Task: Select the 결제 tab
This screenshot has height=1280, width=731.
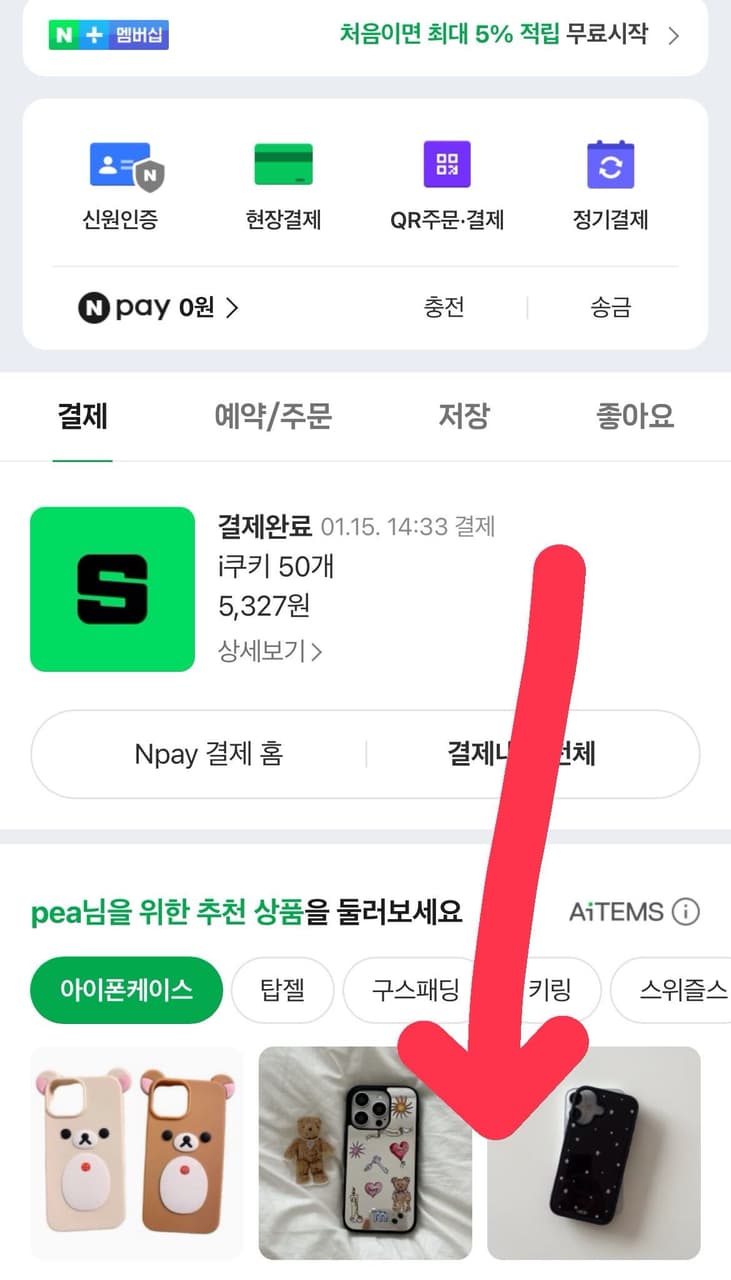Action: pos(83,416)
